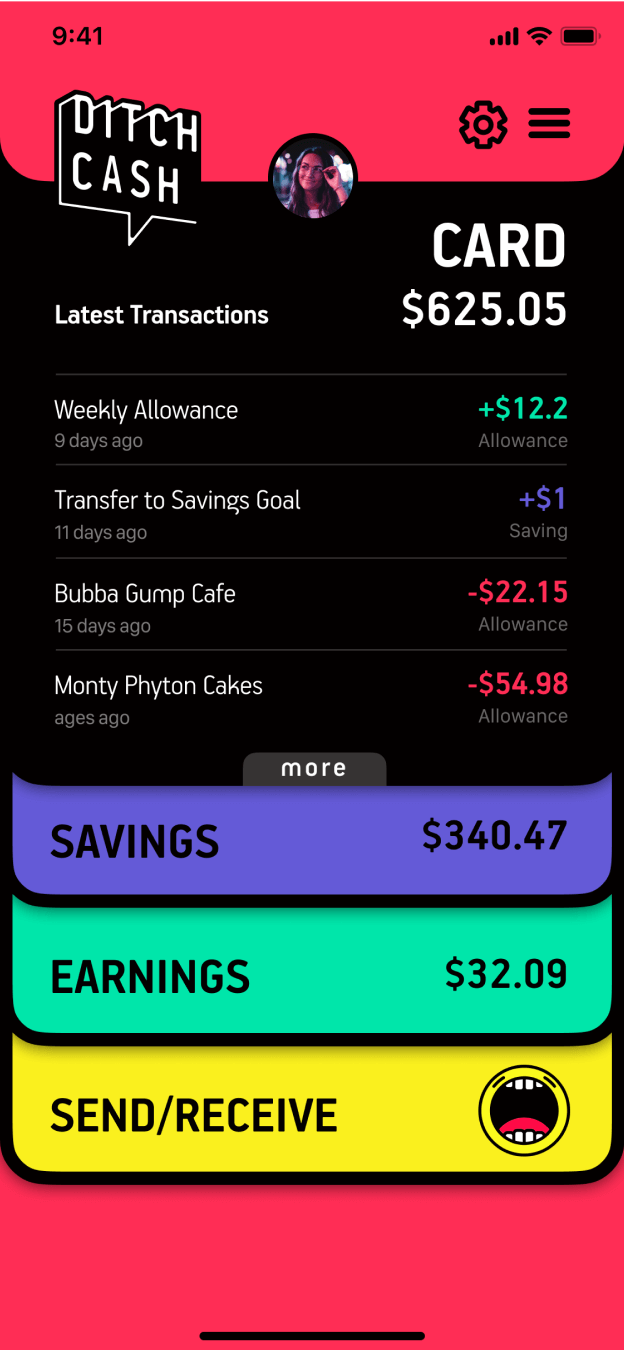
Task: Open the Earnings card
Action: 310,975
